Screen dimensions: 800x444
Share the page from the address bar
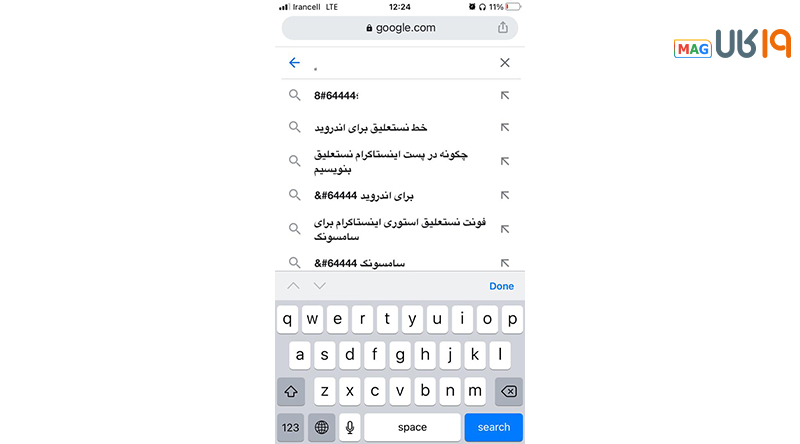[503, 28]
